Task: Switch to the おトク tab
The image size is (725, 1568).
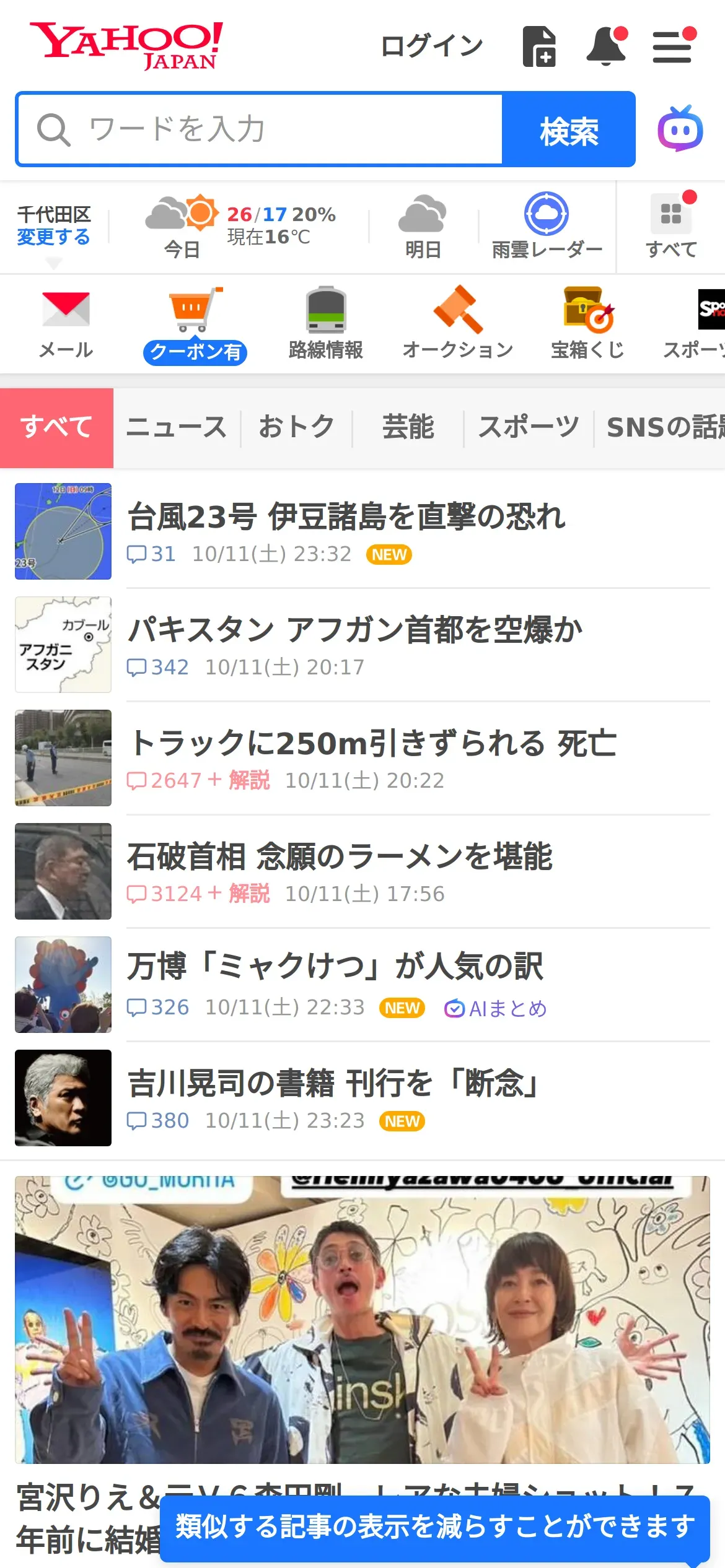Action: 297,427
